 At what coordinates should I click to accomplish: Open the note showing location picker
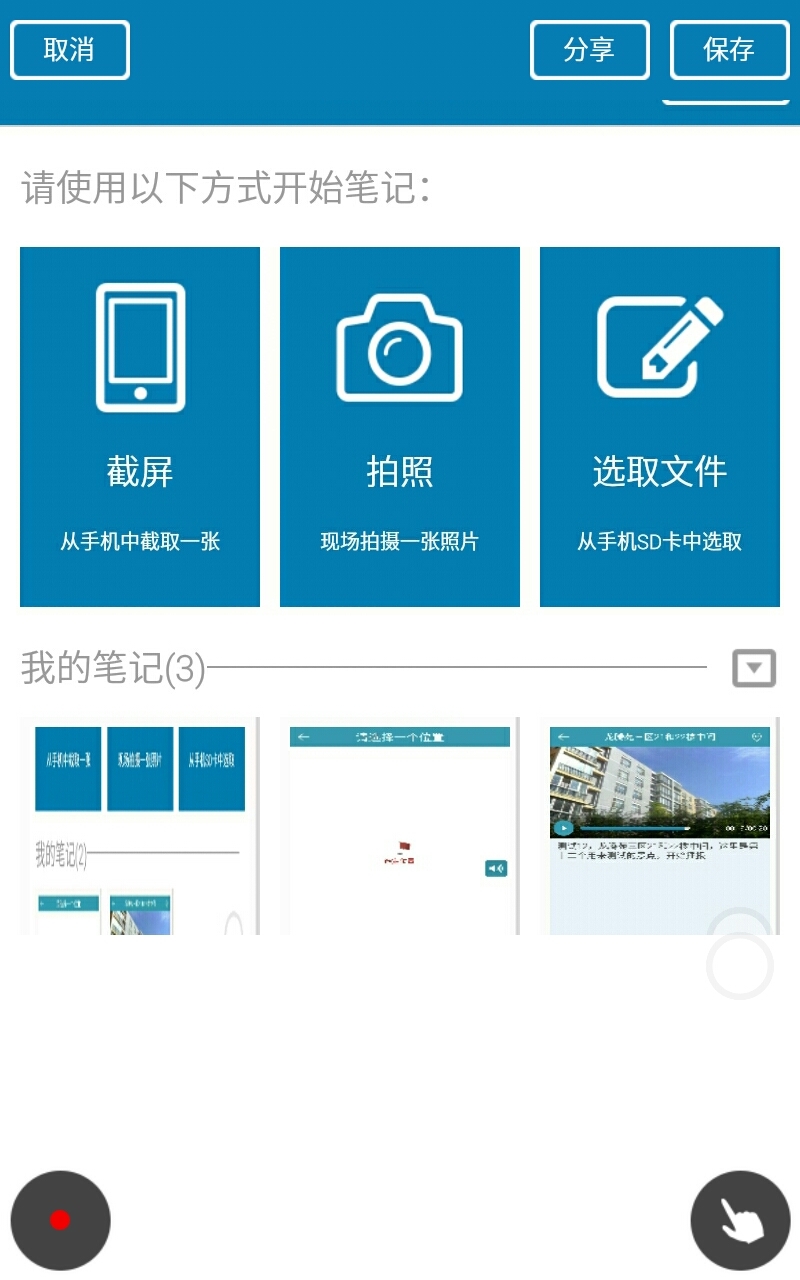[400, 826]
